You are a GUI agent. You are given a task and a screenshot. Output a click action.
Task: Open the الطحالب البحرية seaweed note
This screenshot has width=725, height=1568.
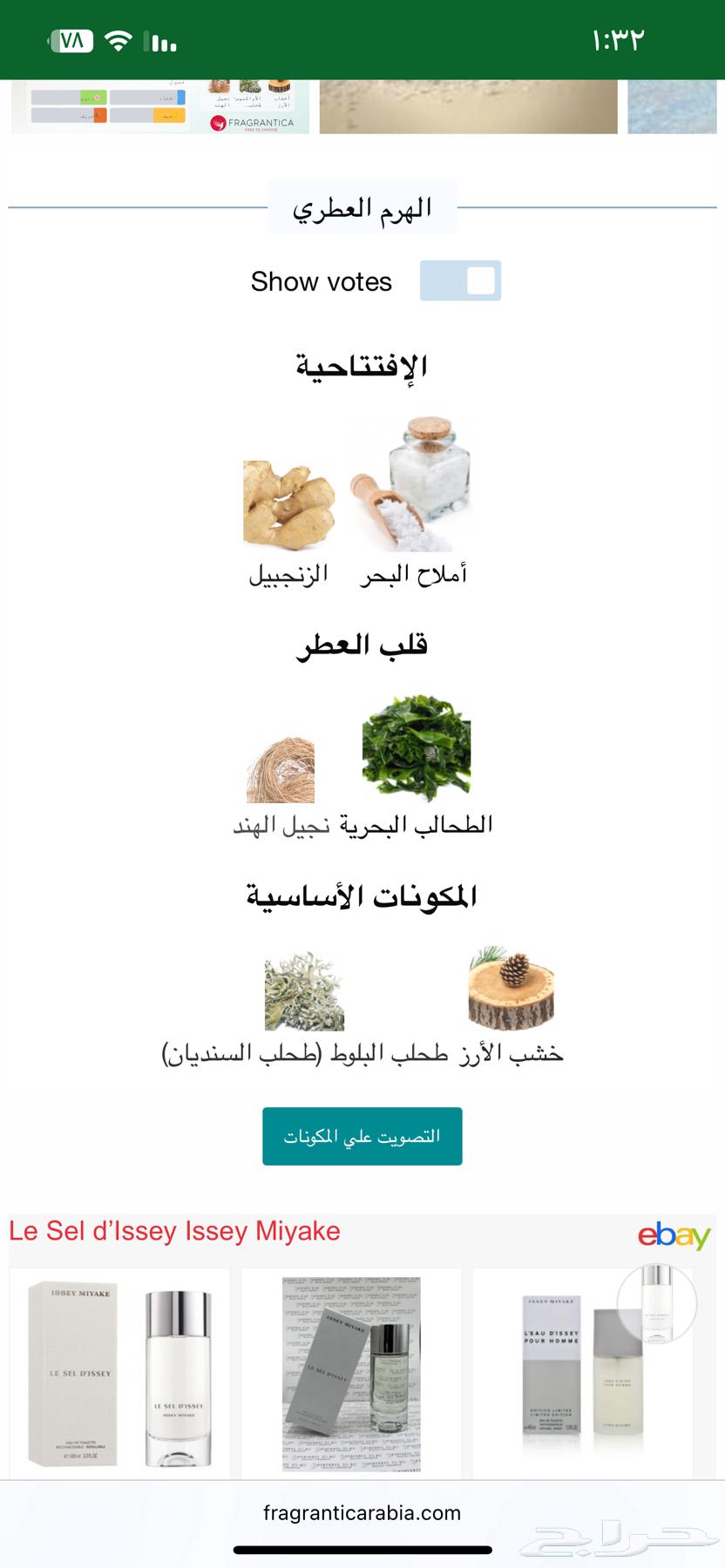[417, 747]
